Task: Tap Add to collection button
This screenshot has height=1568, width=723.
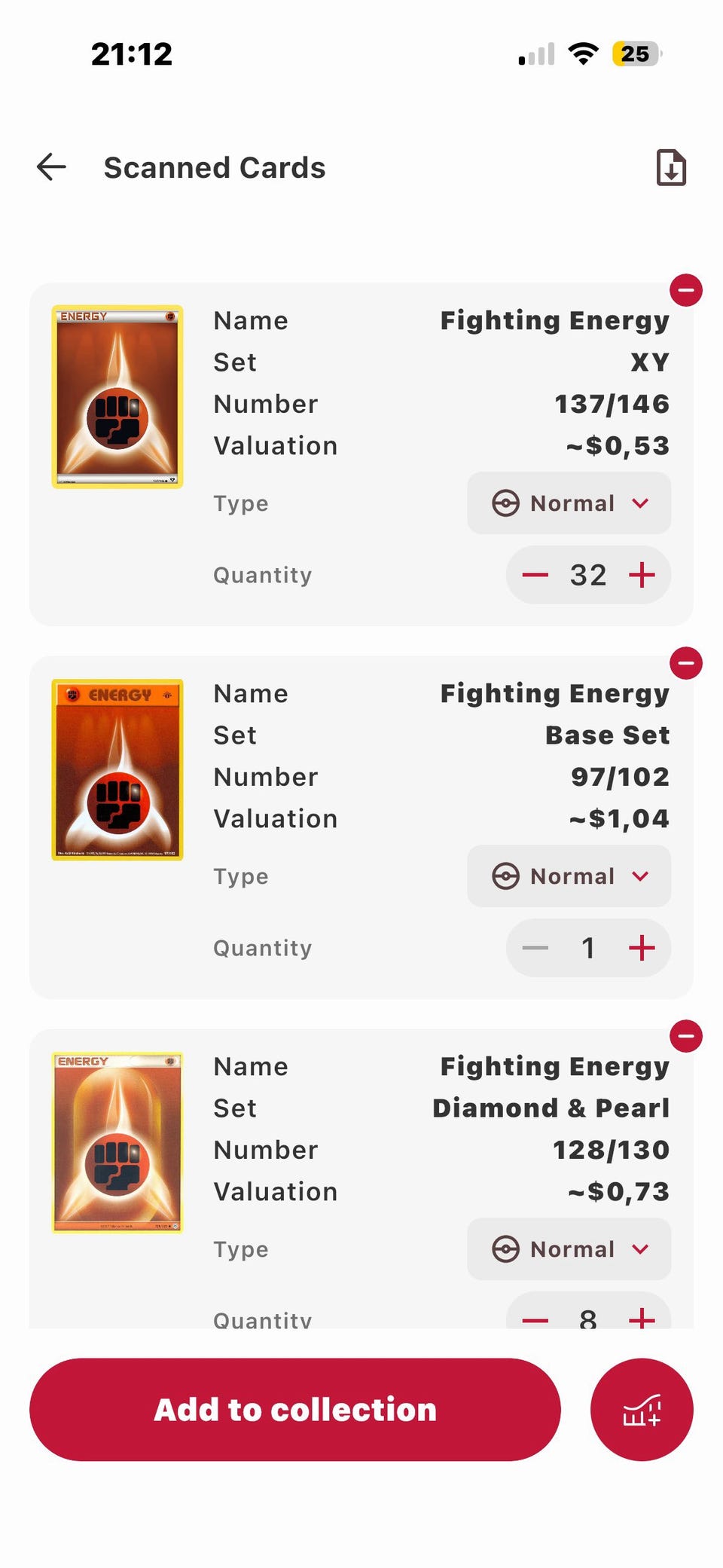Action: 295,1410
